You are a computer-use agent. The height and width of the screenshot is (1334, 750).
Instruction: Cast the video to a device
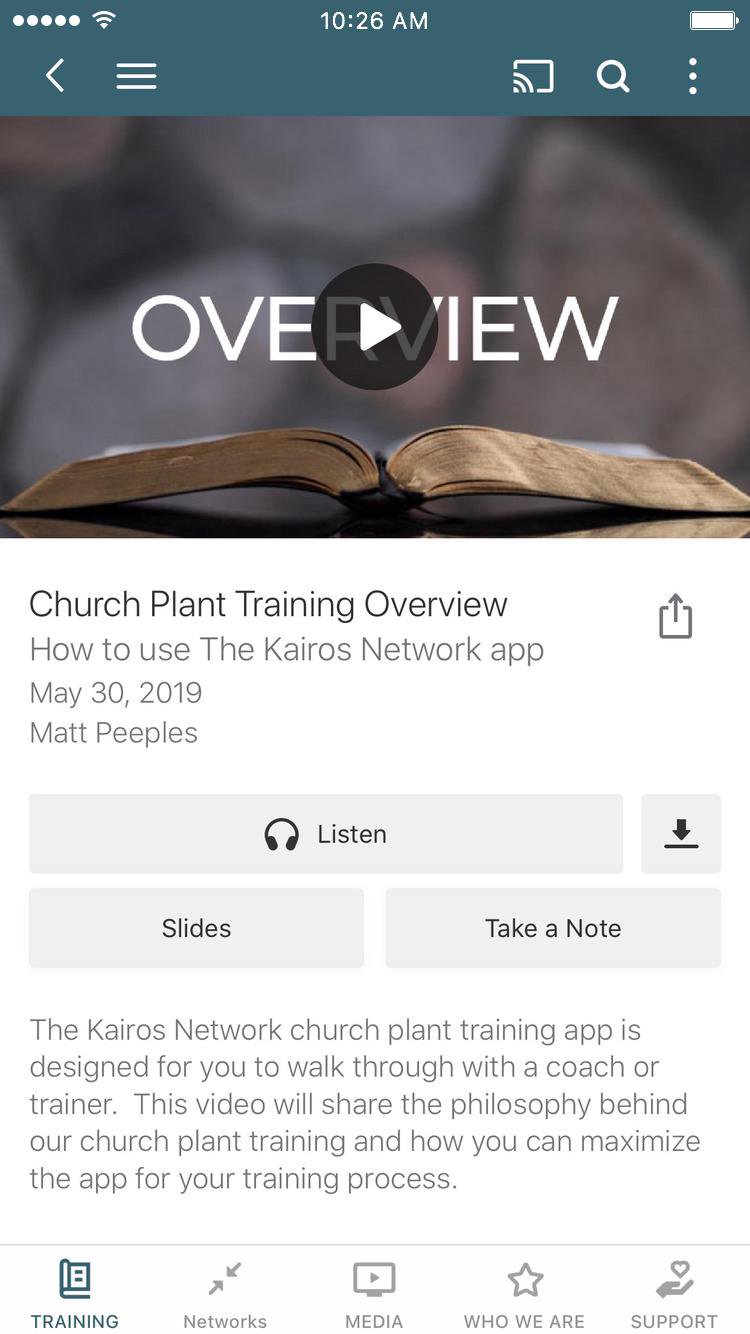tap(533, 76)
